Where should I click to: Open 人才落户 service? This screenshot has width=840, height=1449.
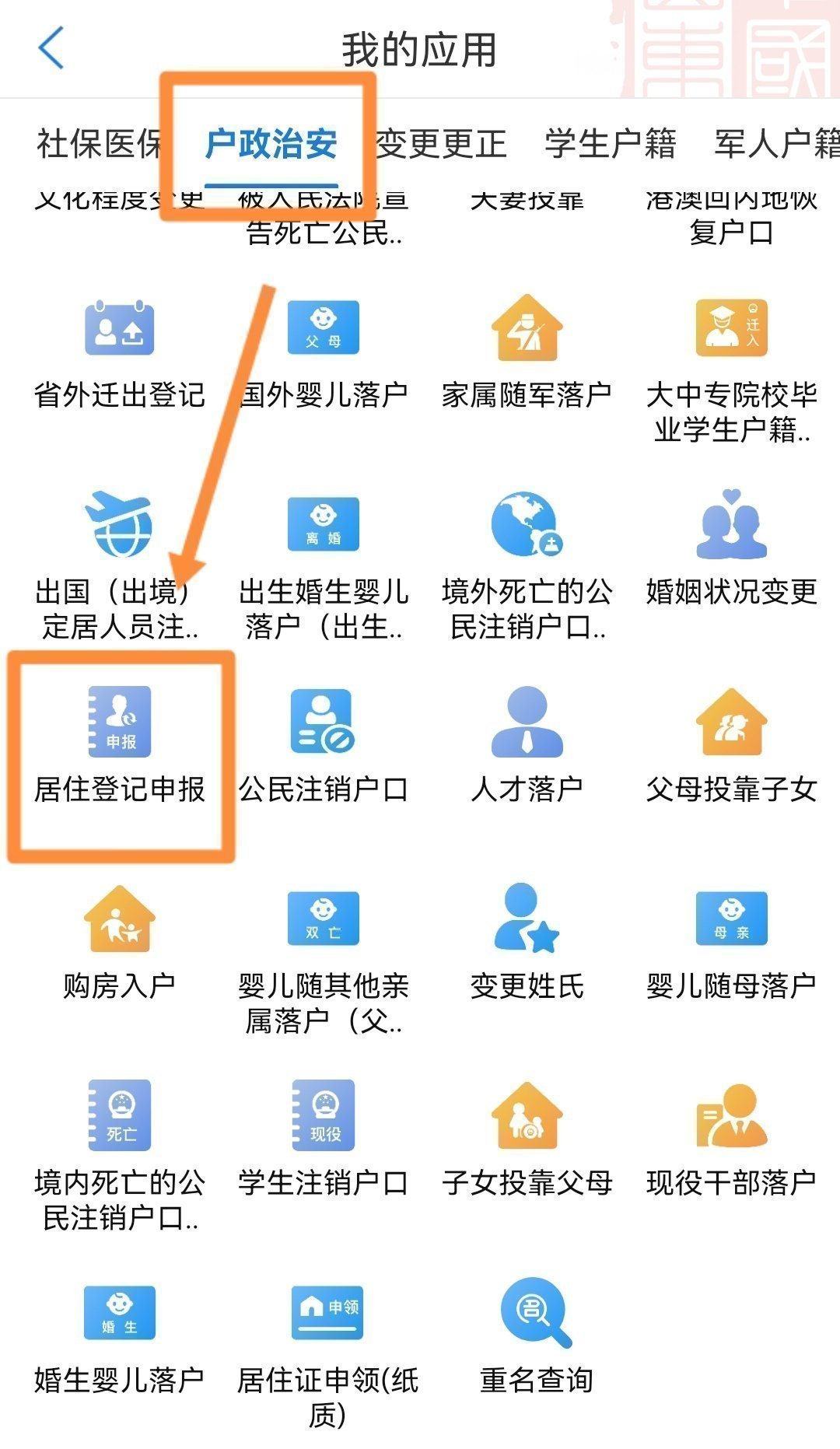[527, 747]
